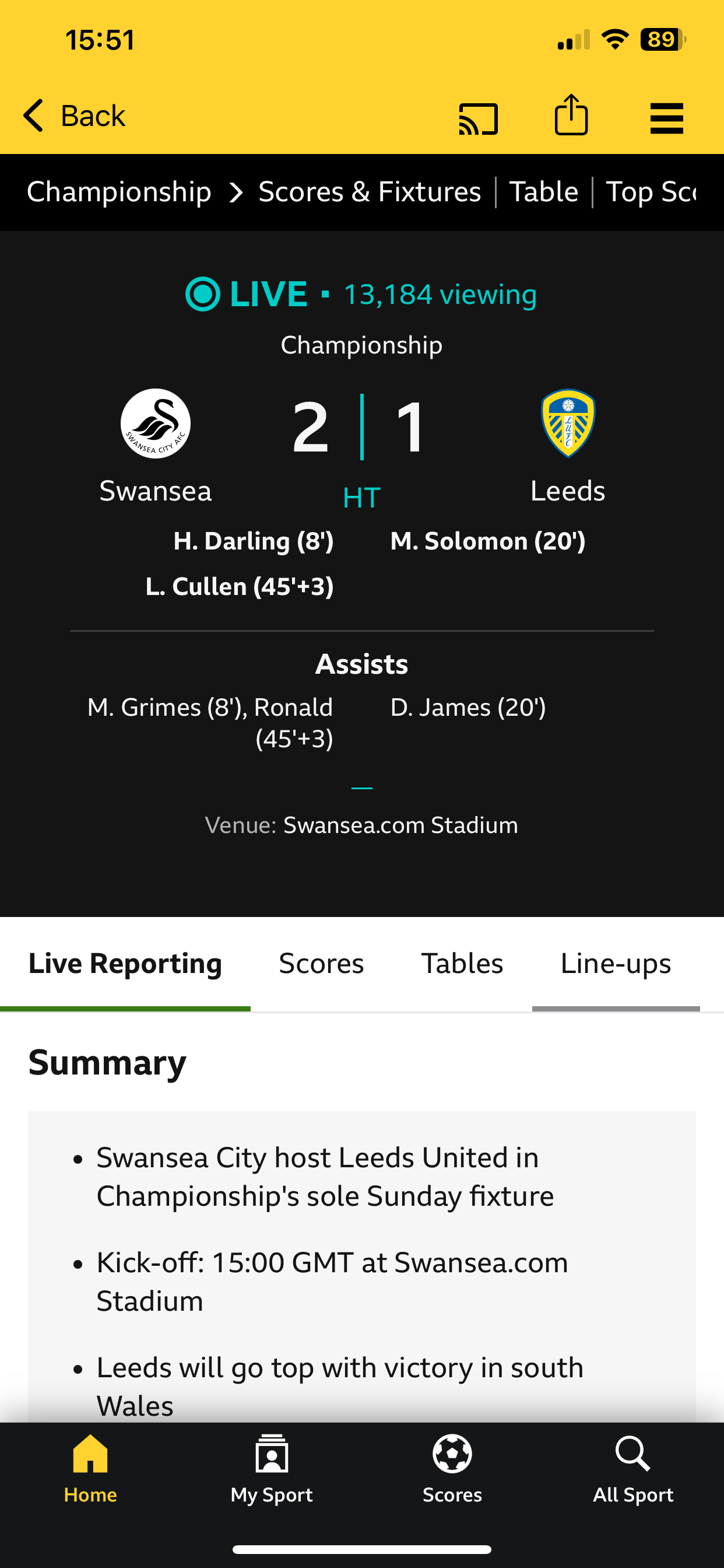Select the Live Reporting tab
Viewport: 724px width, 1568px height.
[125, 964]
